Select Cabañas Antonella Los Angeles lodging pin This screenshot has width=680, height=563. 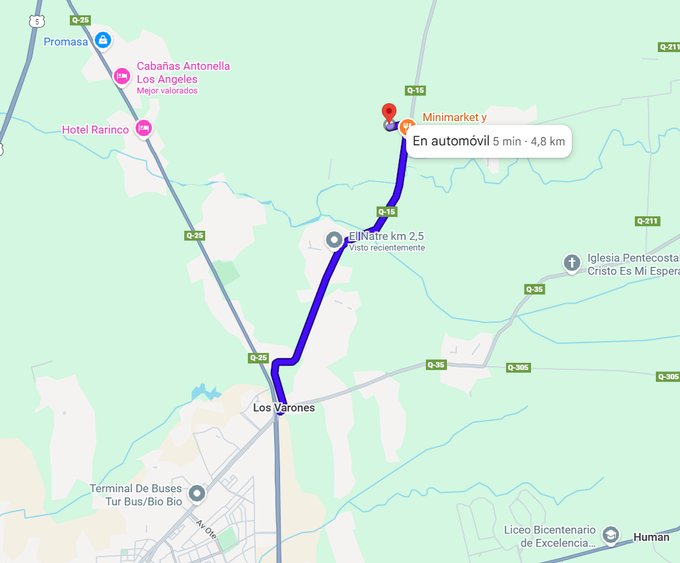coord(121,76)
